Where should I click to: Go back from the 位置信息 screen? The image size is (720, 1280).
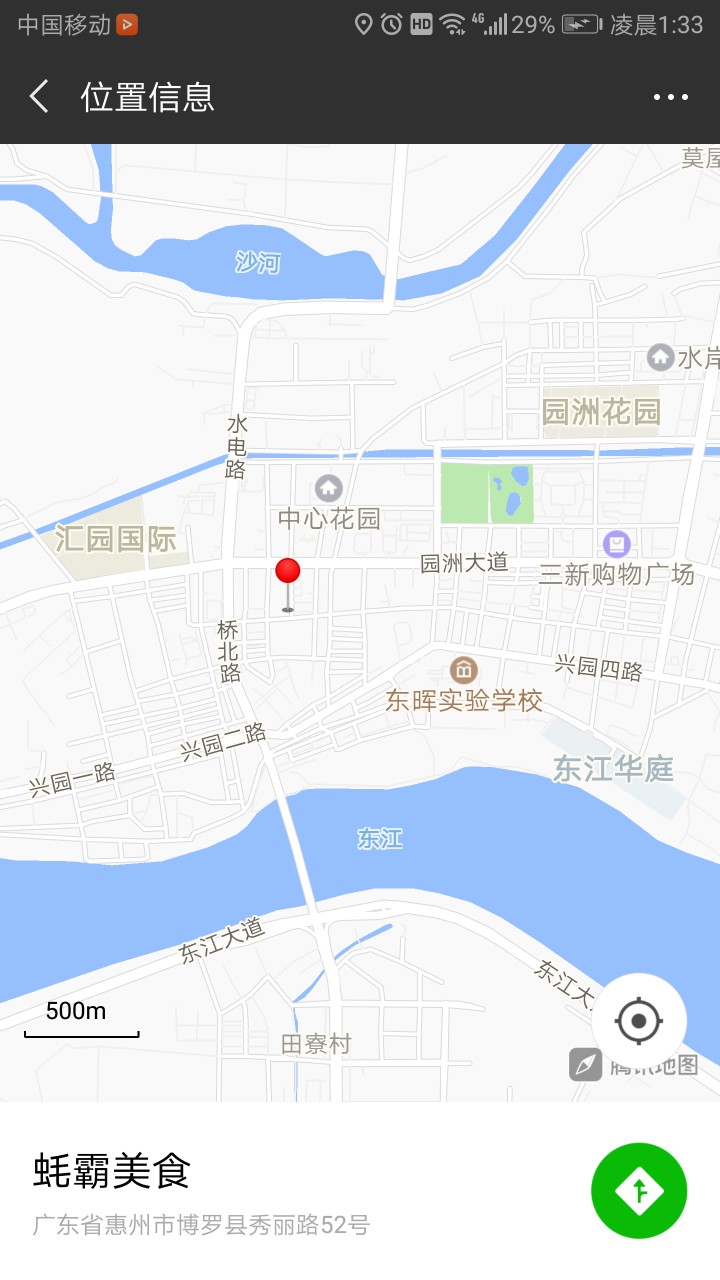[40, 97]
